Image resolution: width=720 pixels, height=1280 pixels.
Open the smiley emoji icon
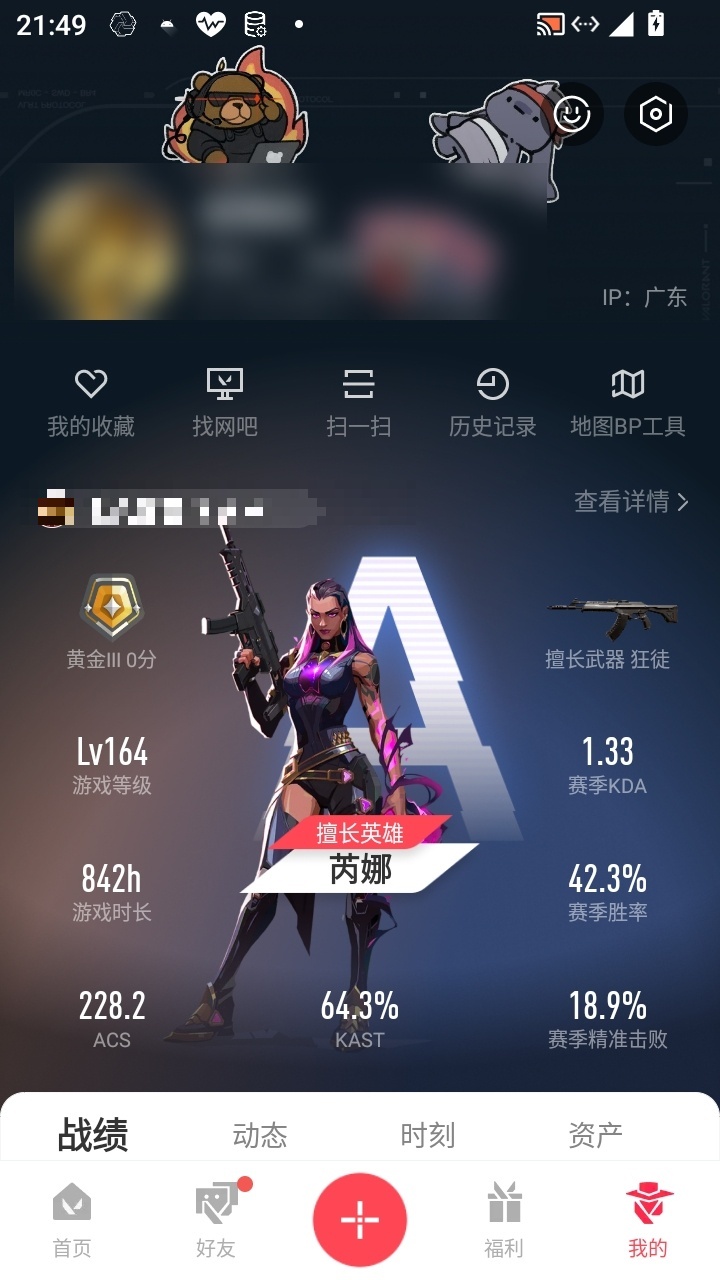[x=572, y=114]
